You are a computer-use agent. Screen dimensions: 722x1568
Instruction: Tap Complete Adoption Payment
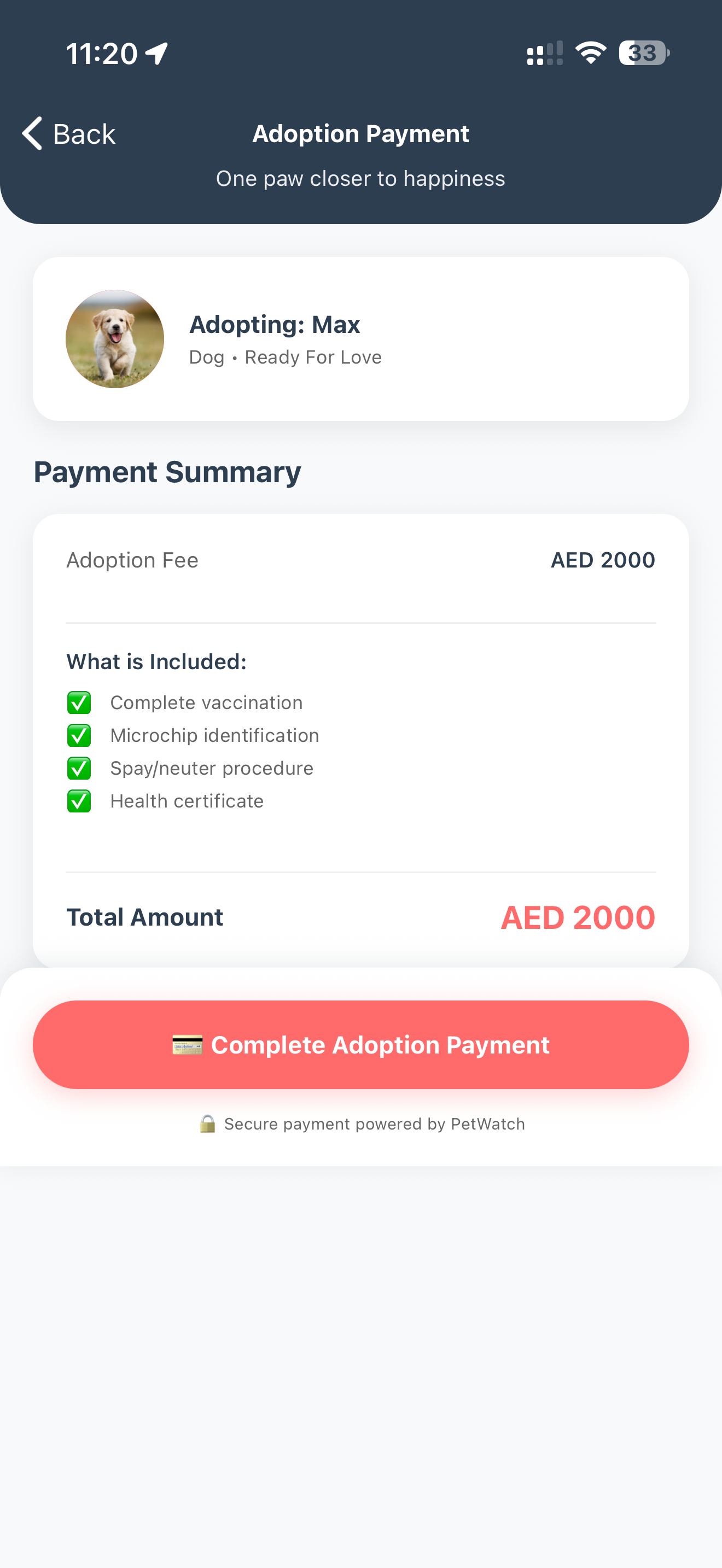click(361, 1045)
